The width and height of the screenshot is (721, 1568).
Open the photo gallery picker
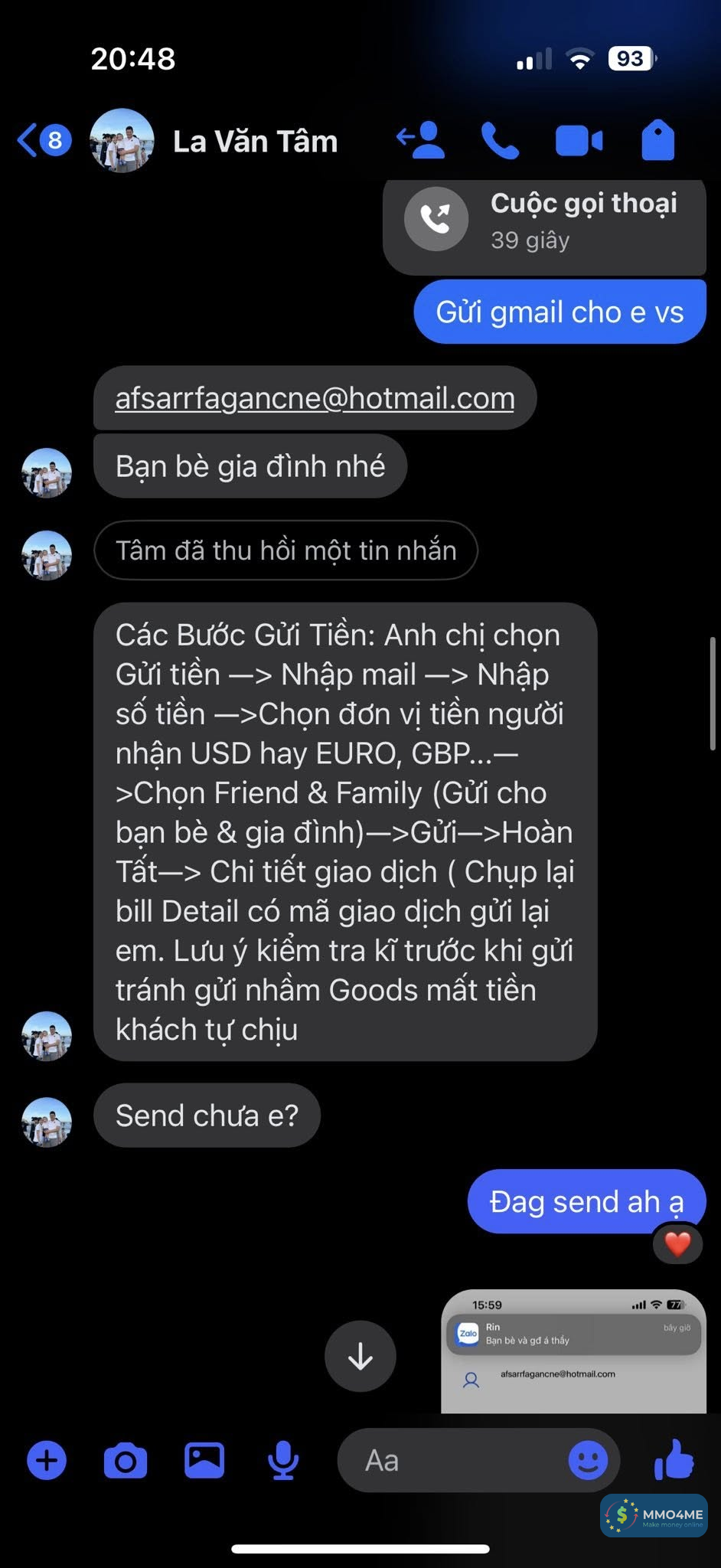click(x=204, y=1460)
